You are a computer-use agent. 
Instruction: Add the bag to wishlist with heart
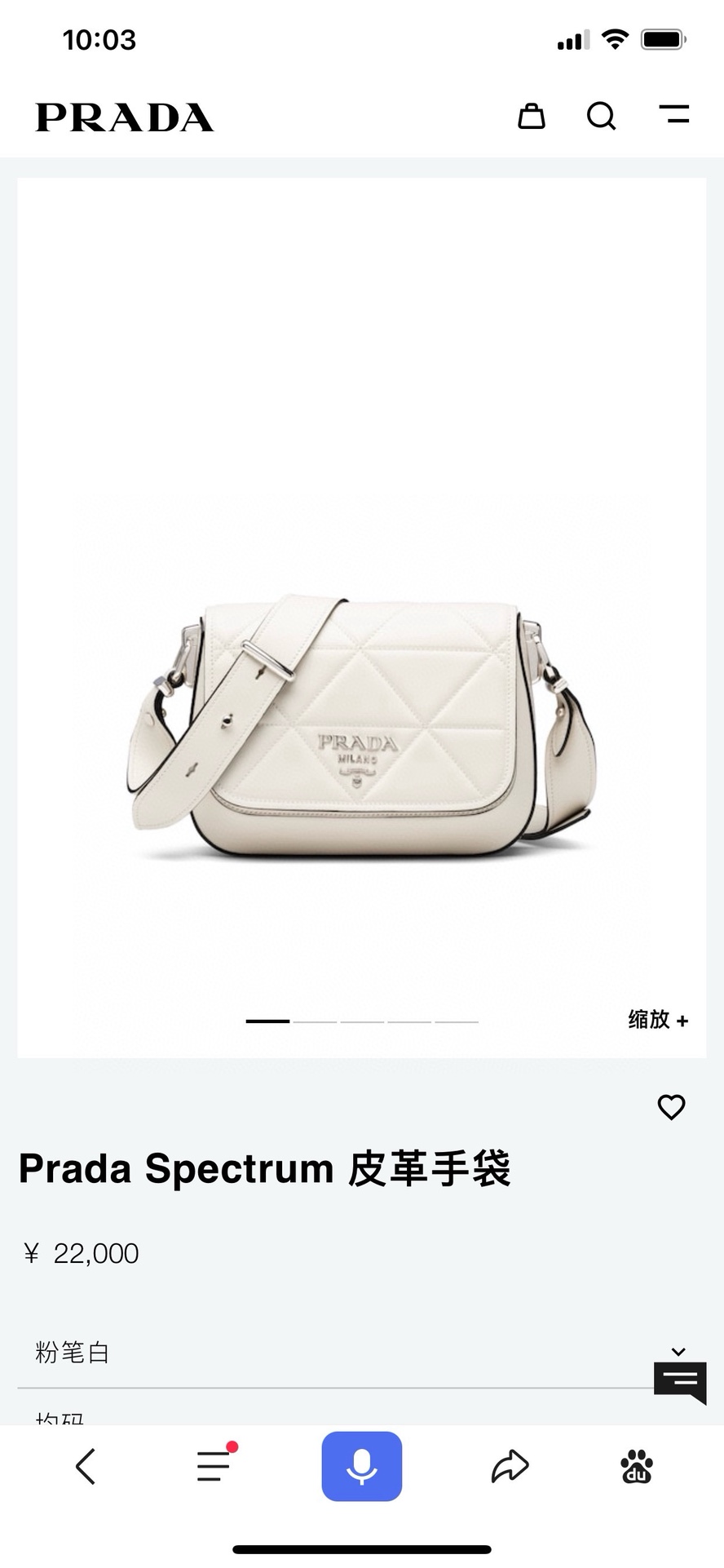point(671,1107)
